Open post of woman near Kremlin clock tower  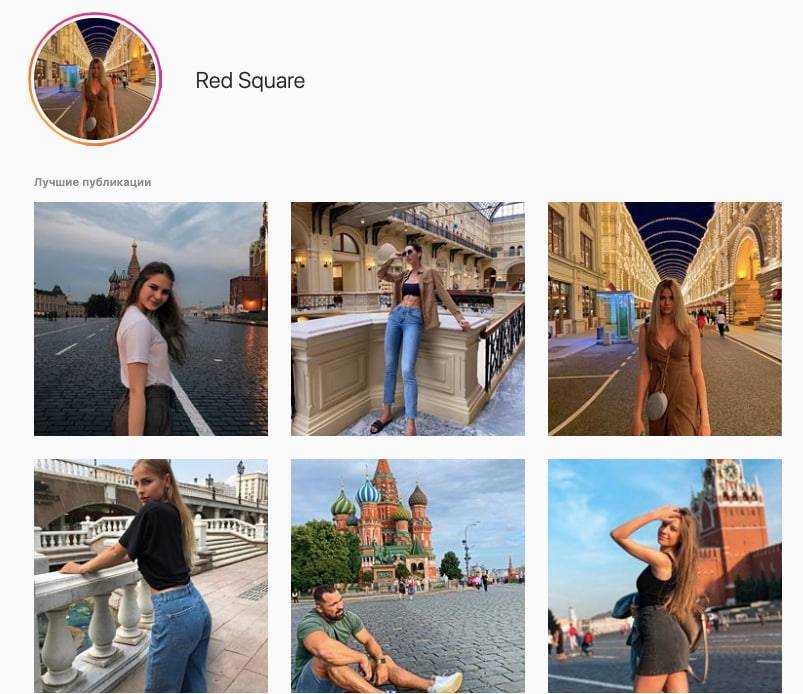click(665, 576)
